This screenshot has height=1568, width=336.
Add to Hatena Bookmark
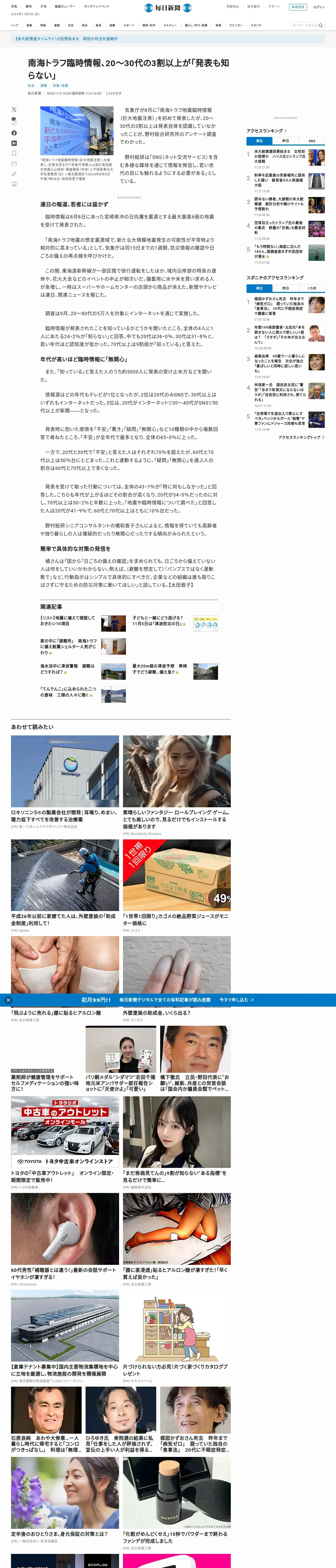[14, 143]
